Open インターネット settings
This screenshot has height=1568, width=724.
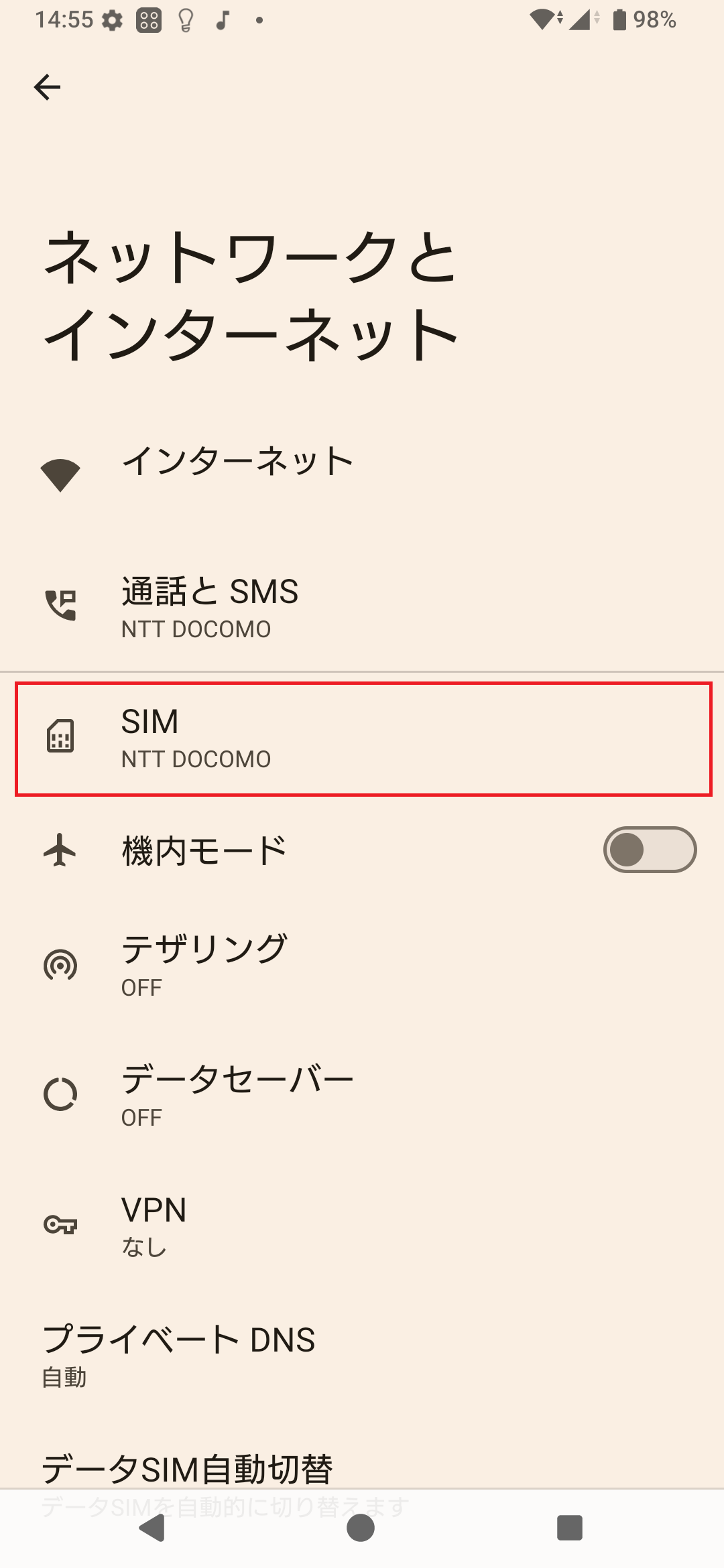pyautogui.click(x=362, y=476)
